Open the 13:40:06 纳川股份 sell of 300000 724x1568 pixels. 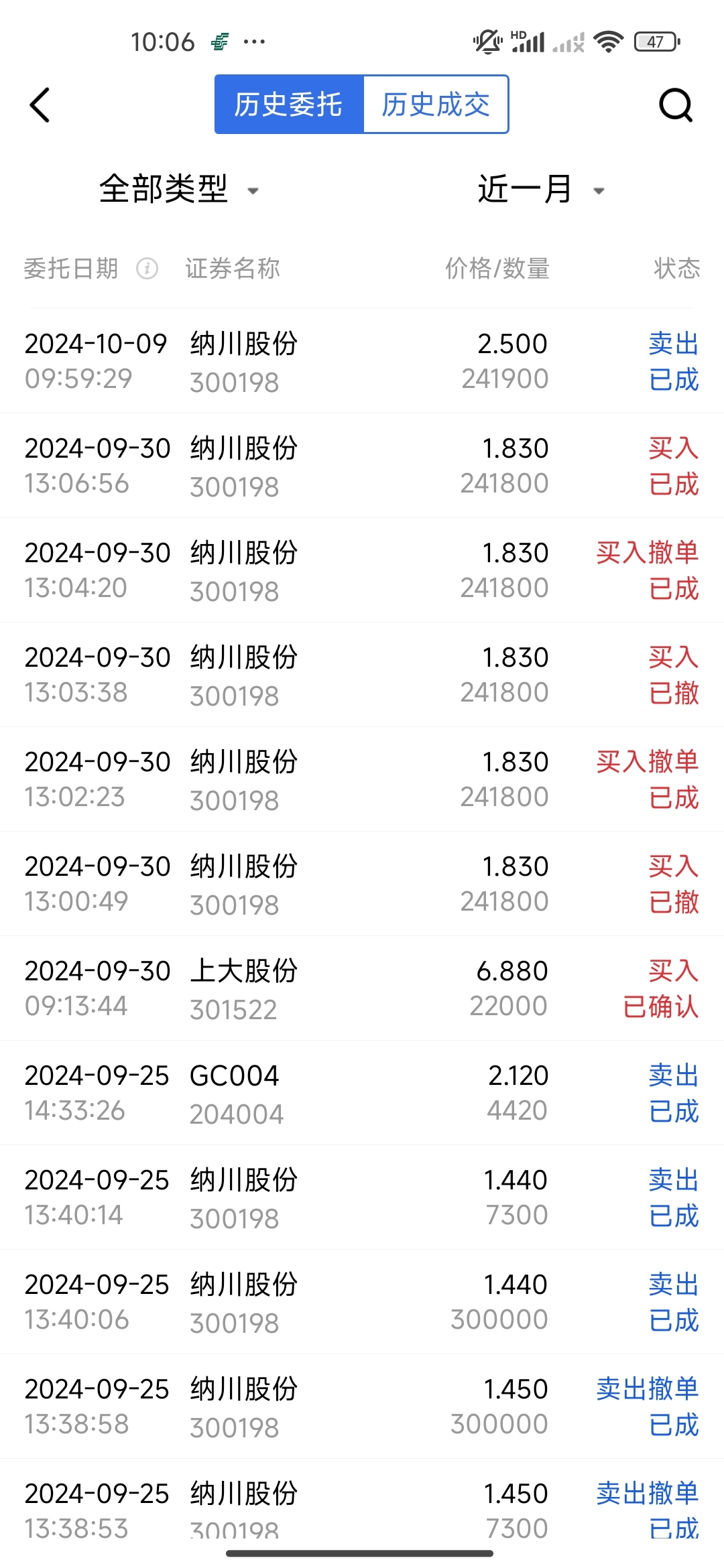pyautogui.click(x=362, y=1302)
